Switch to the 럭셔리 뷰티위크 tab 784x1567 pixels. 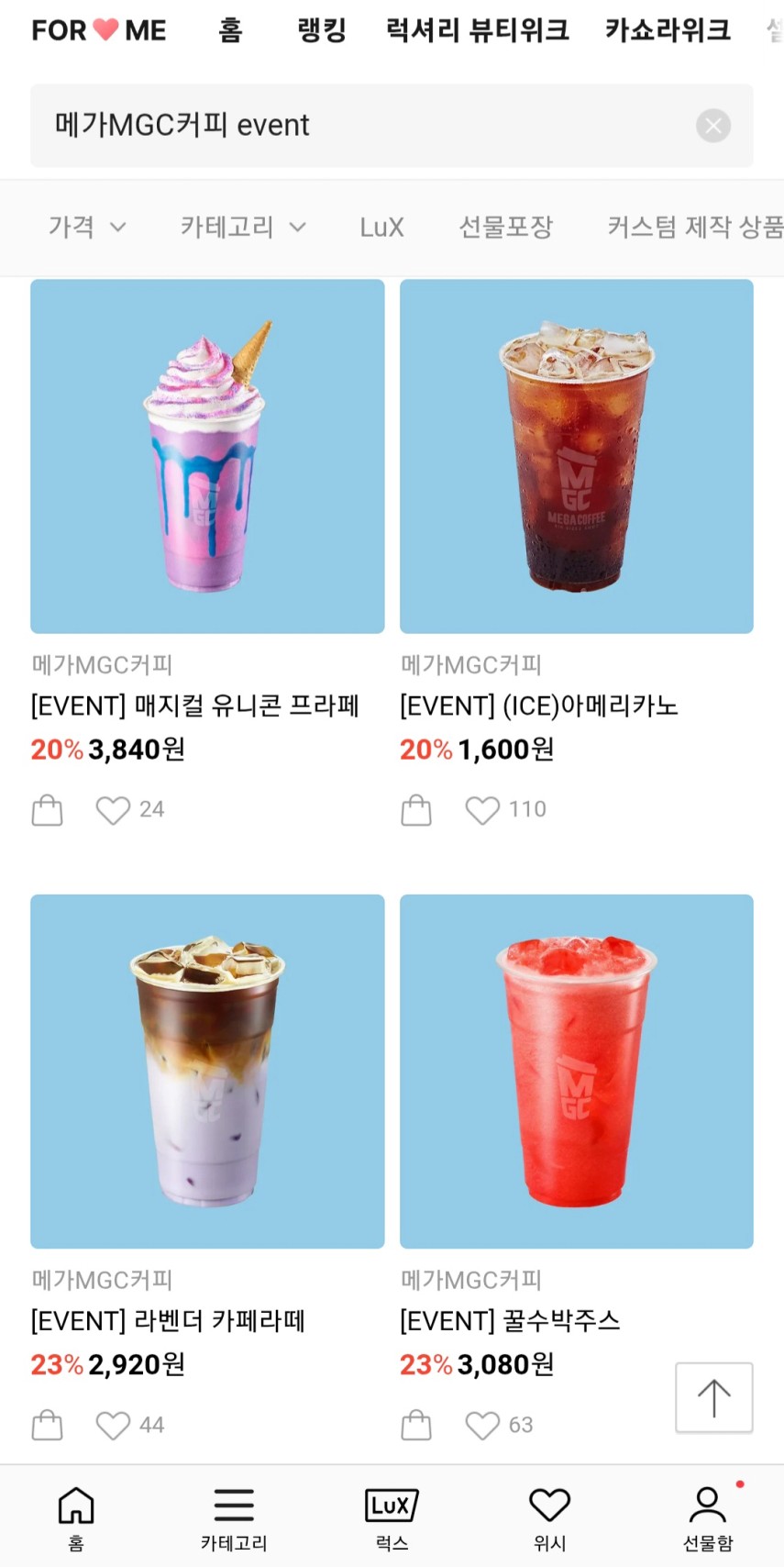pyautogui.click(x=477, y=30)
